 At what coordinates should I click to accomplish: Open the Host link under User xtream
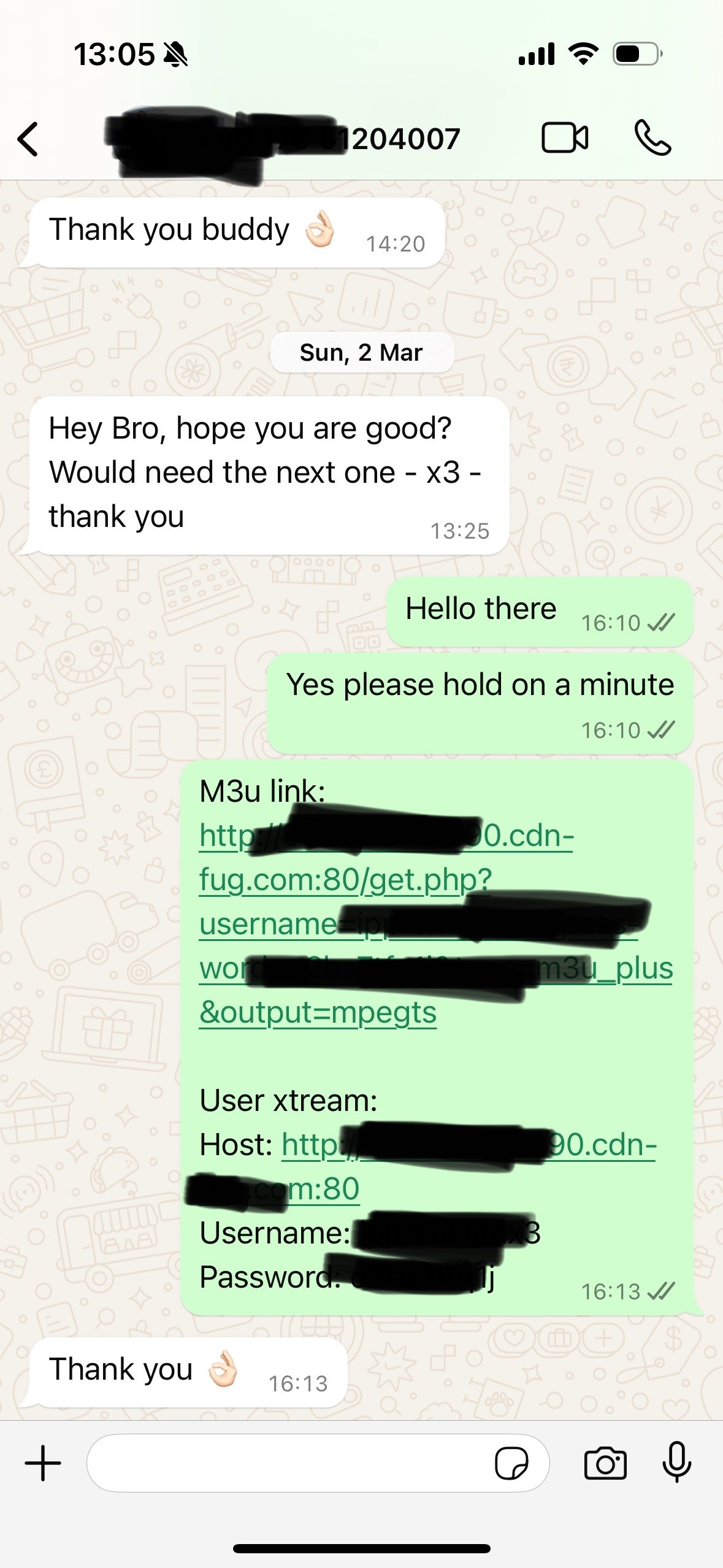click(601, 1145)
